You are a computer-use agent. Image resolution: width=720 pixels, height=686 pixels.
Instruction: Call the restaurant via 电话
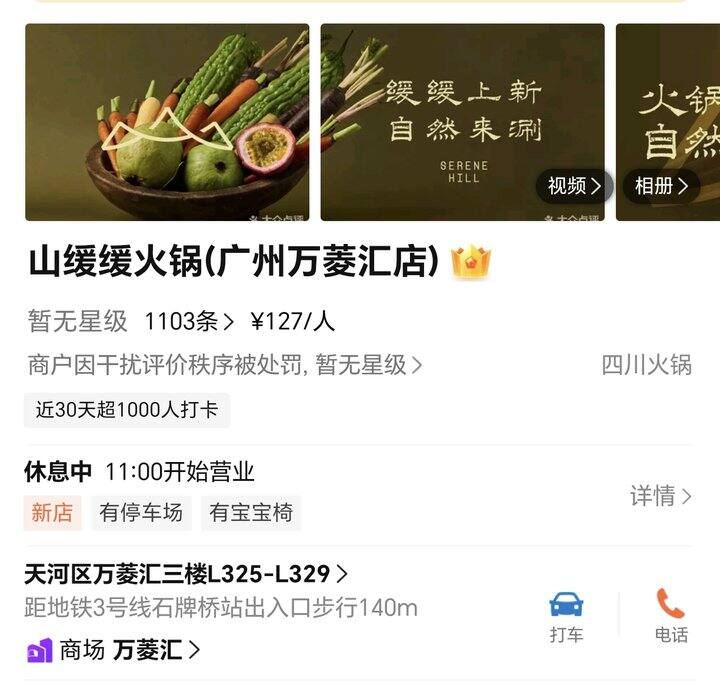pyautogui.click(x=671, y=615)
